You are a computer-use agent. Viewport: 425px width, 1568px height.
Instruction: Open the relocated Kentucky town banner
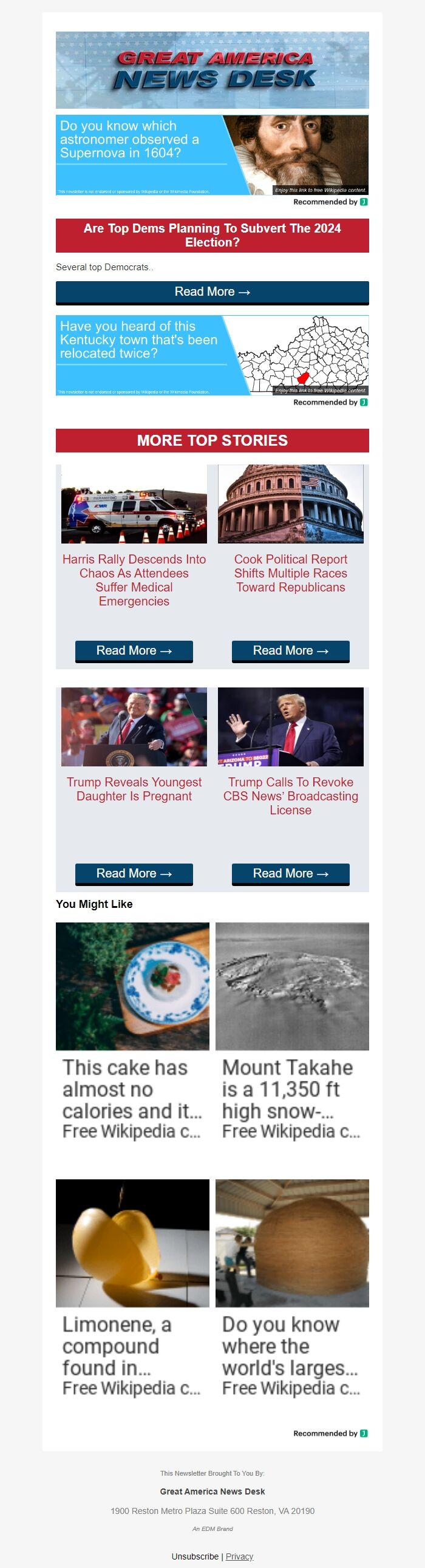(x=212, y=355)
